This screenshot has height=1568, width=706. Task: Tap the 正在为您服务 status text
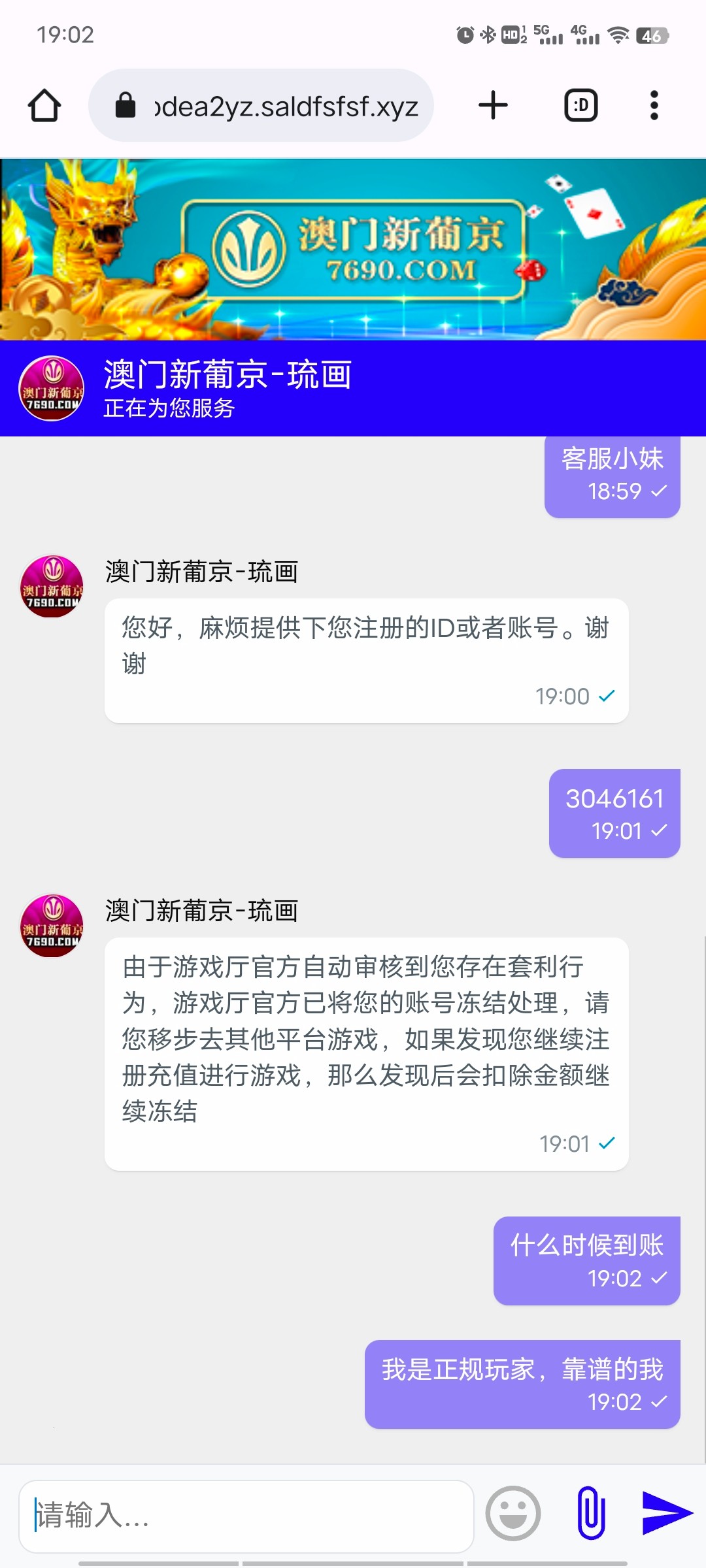(x=171, y=410)
